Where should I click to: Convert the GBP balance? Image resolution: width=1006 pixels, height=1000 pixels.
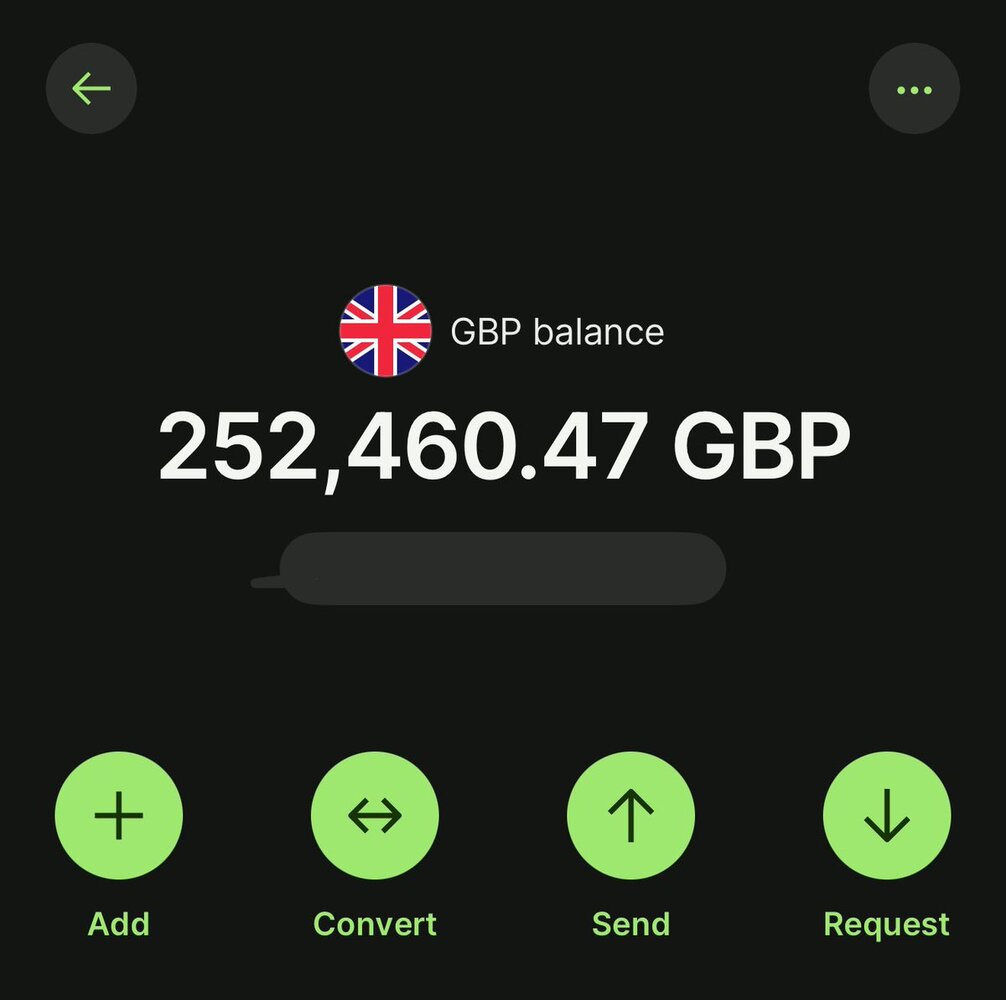point(375,816)
